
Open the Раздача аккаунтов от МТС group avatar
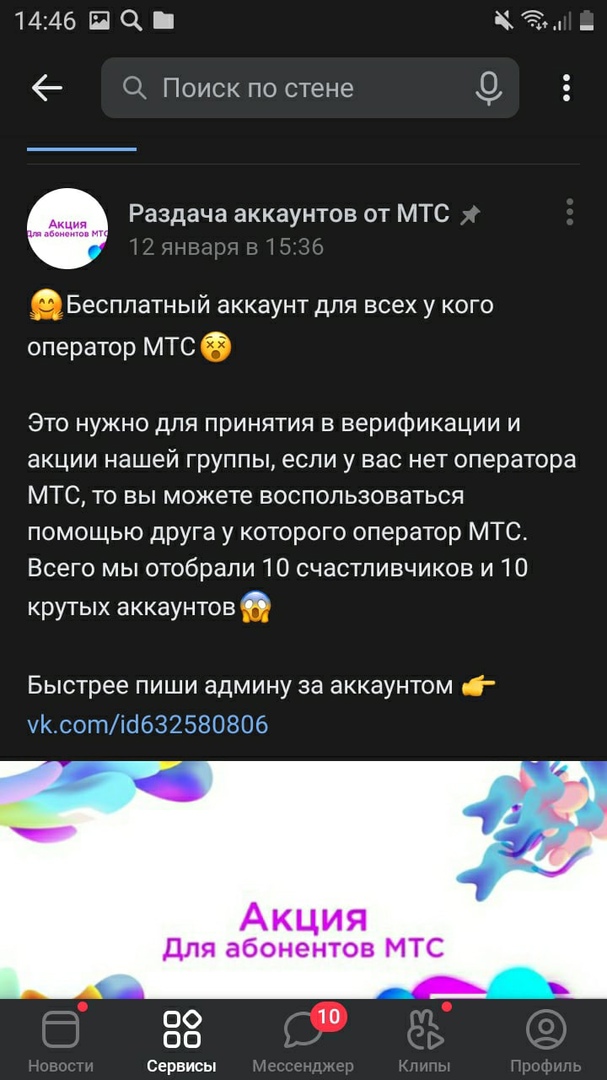[x=67, y=229]
